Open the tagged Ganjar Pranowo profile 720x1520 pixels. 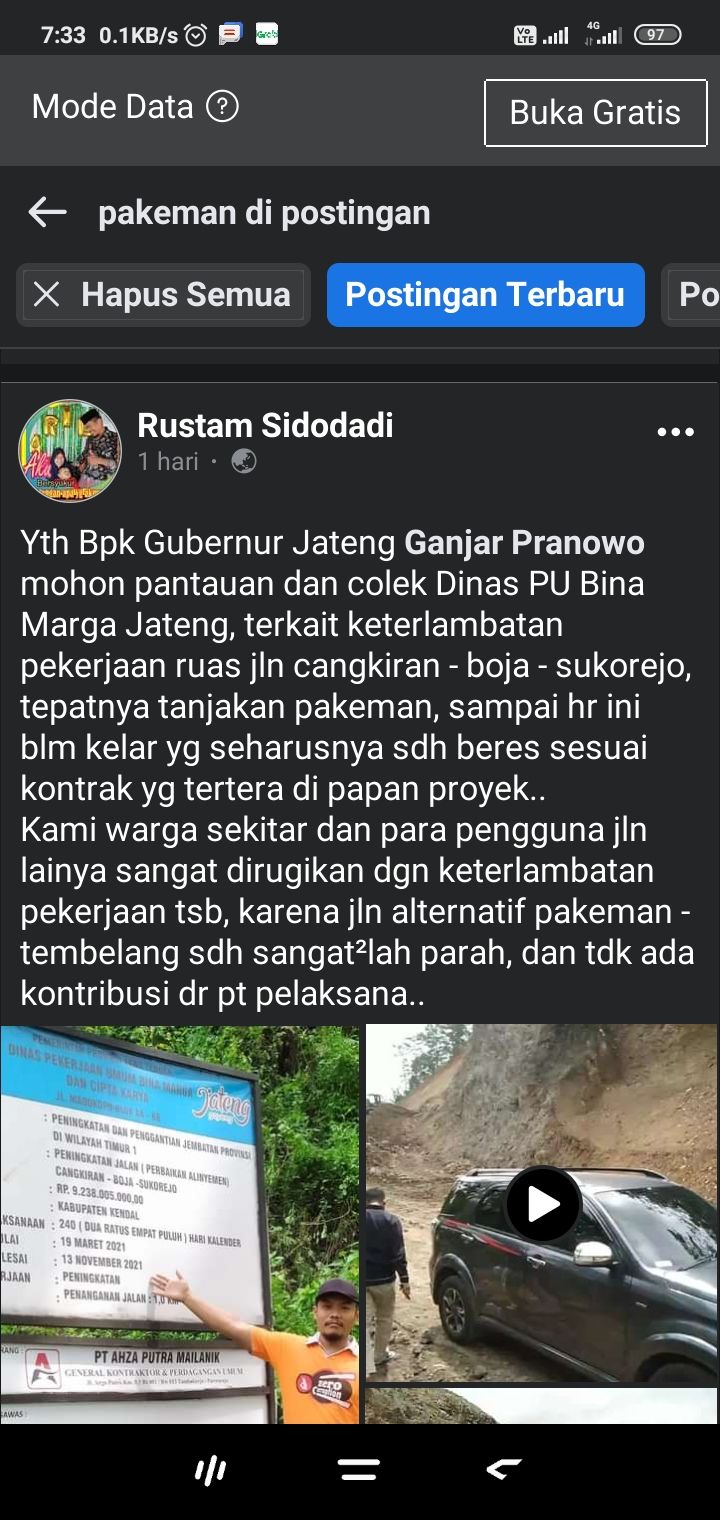[x=524, y=543]
